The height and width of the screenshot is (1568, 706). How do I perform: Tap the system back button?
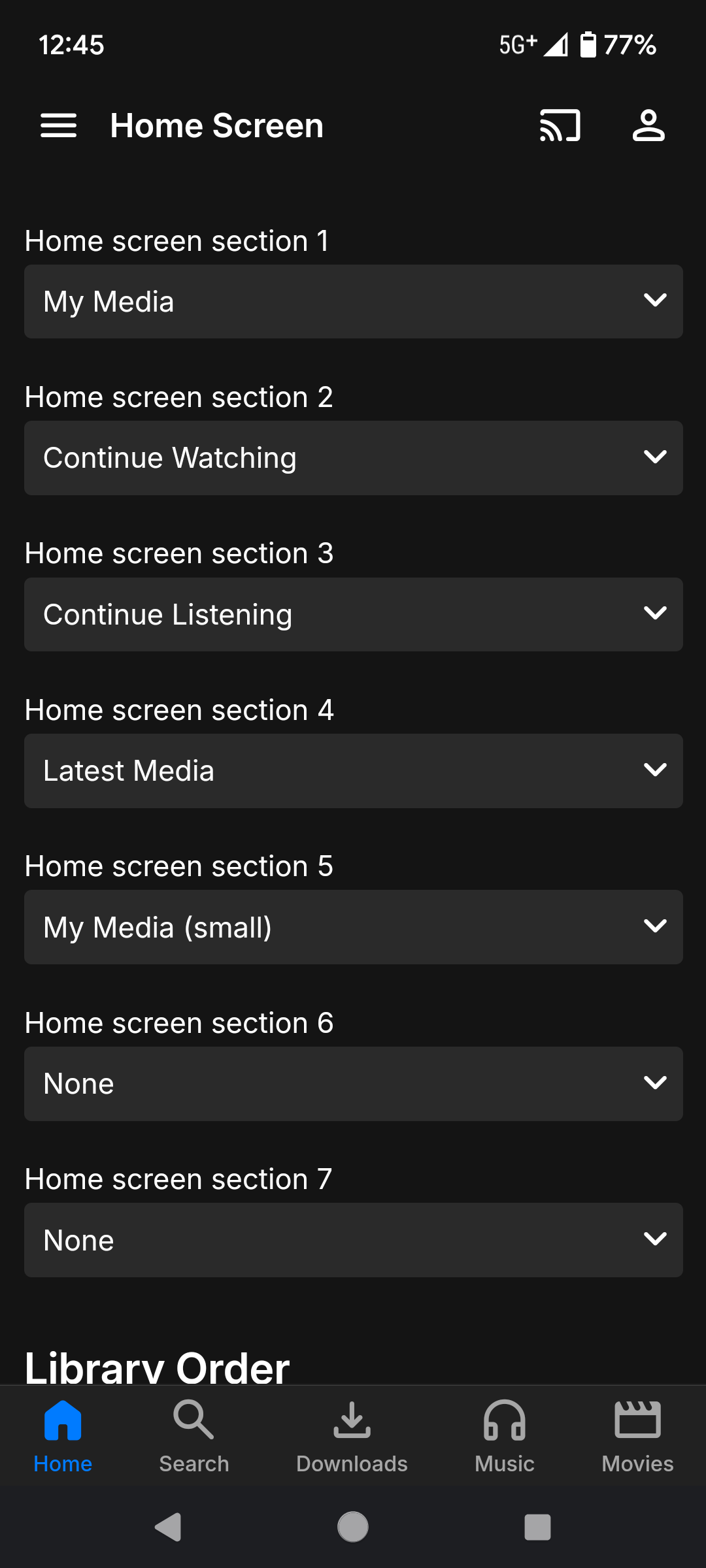(x=169, y=1527)
